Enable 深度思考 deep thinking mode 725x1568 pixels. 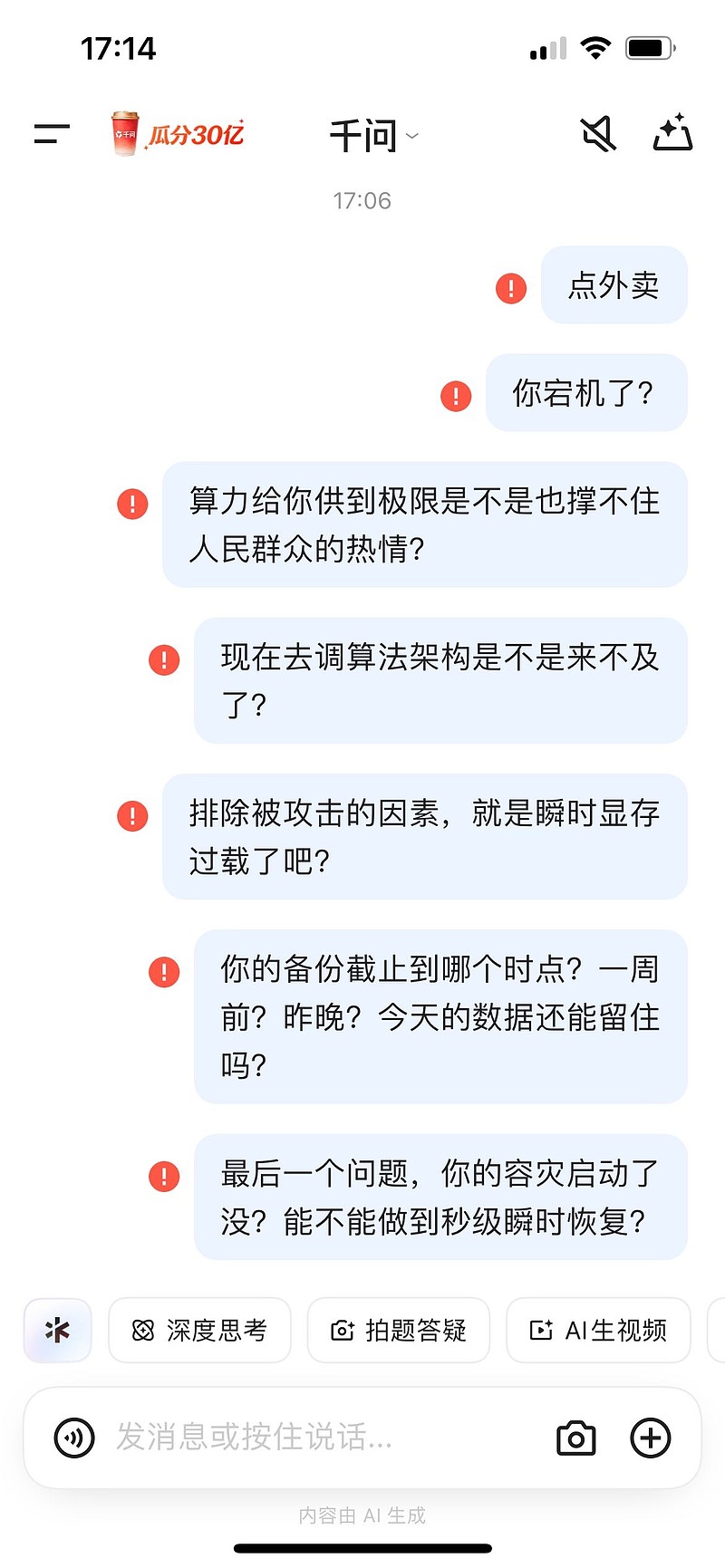(199, 1330)
